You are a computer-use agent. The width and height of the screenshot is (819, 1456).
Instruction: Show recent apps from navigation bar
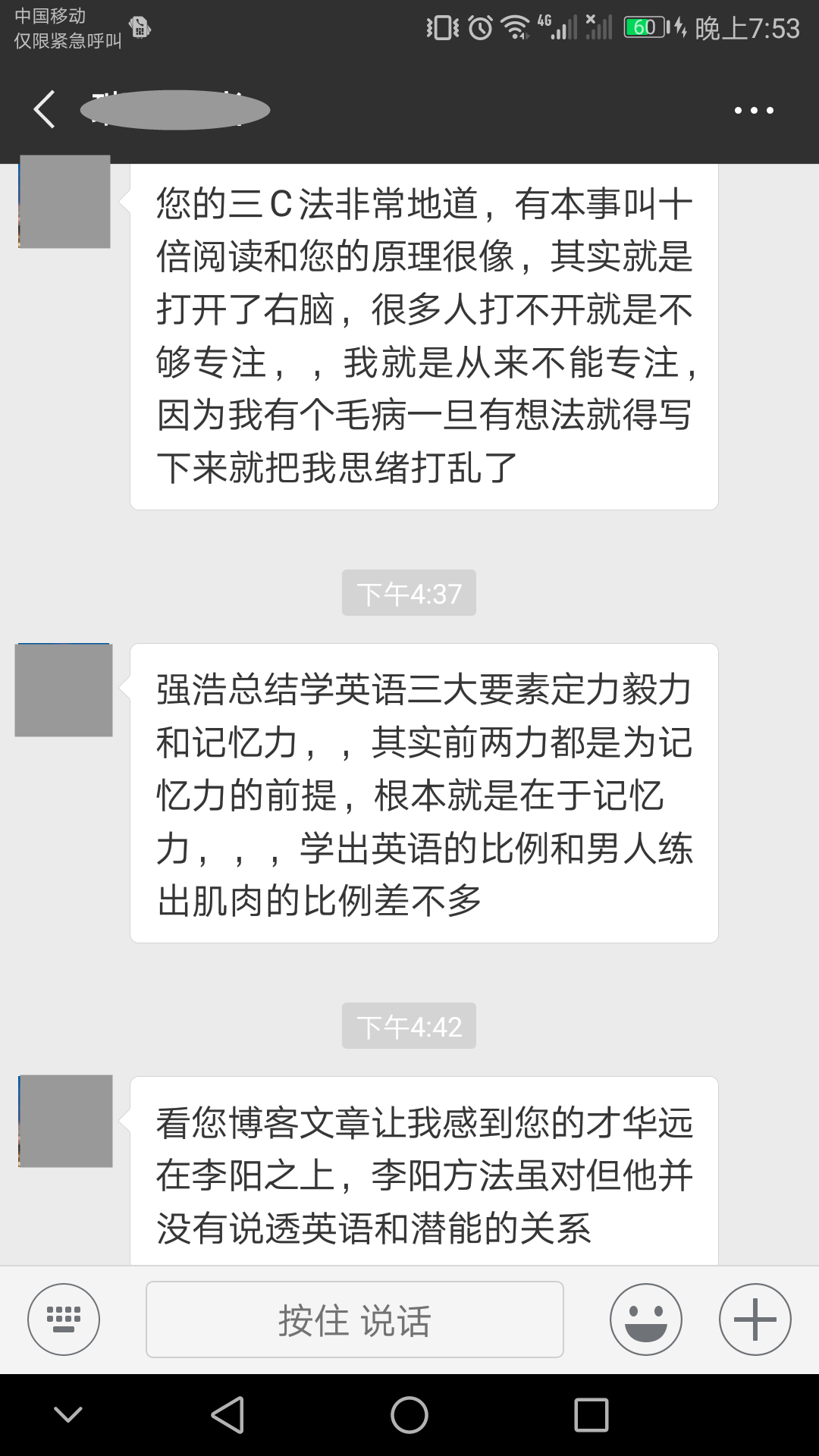pyautogui.click(x=591, y=1415)
